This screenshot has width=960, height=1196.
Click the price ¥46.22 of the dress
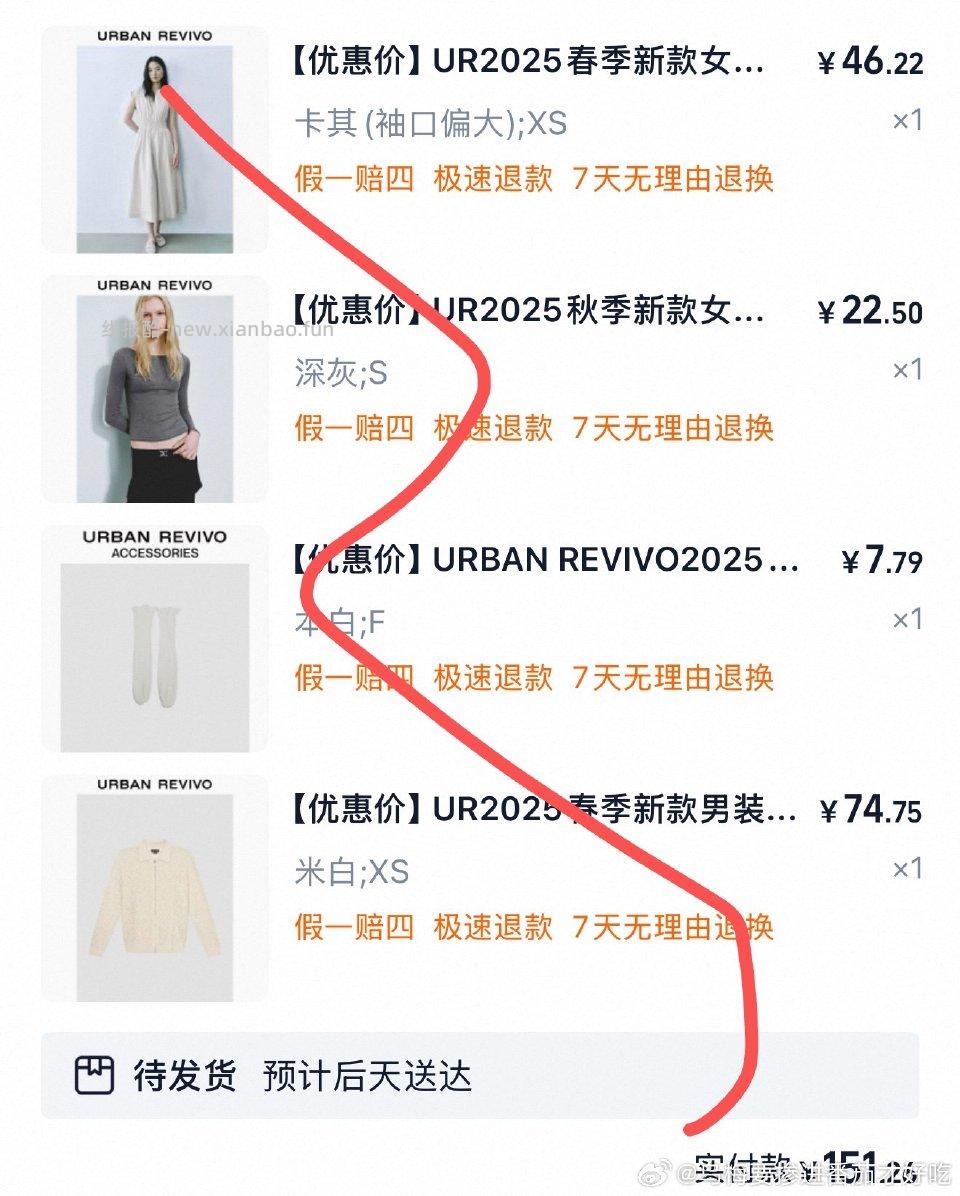tap(873, 62)
